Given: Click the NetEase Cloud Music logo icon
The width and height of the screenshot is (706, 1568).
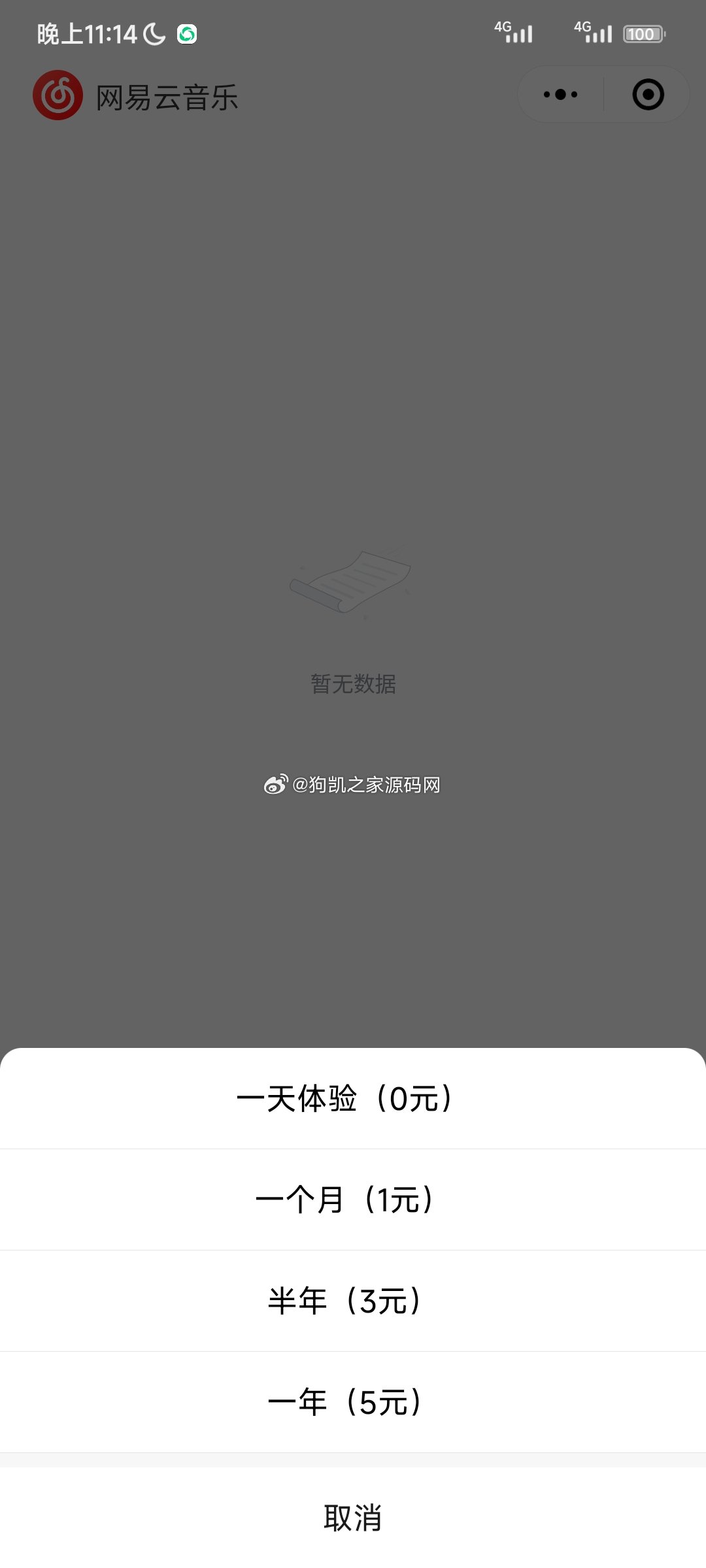Looking at the screenshot, I should (58, 94).
